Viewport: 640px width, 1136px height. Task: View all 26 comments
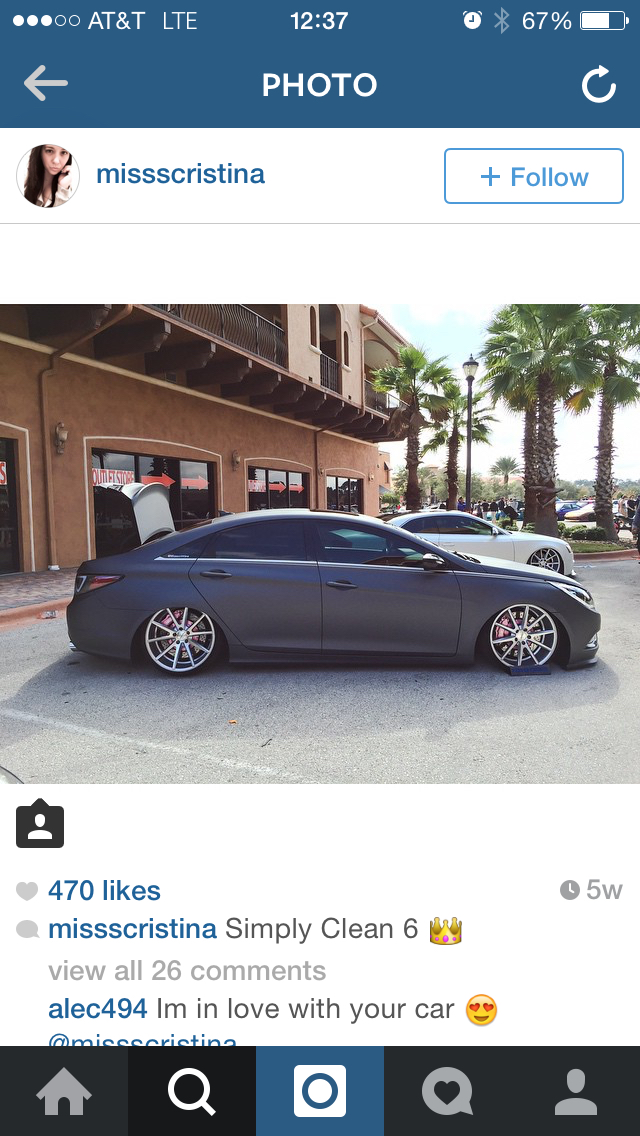coord(187,970)
